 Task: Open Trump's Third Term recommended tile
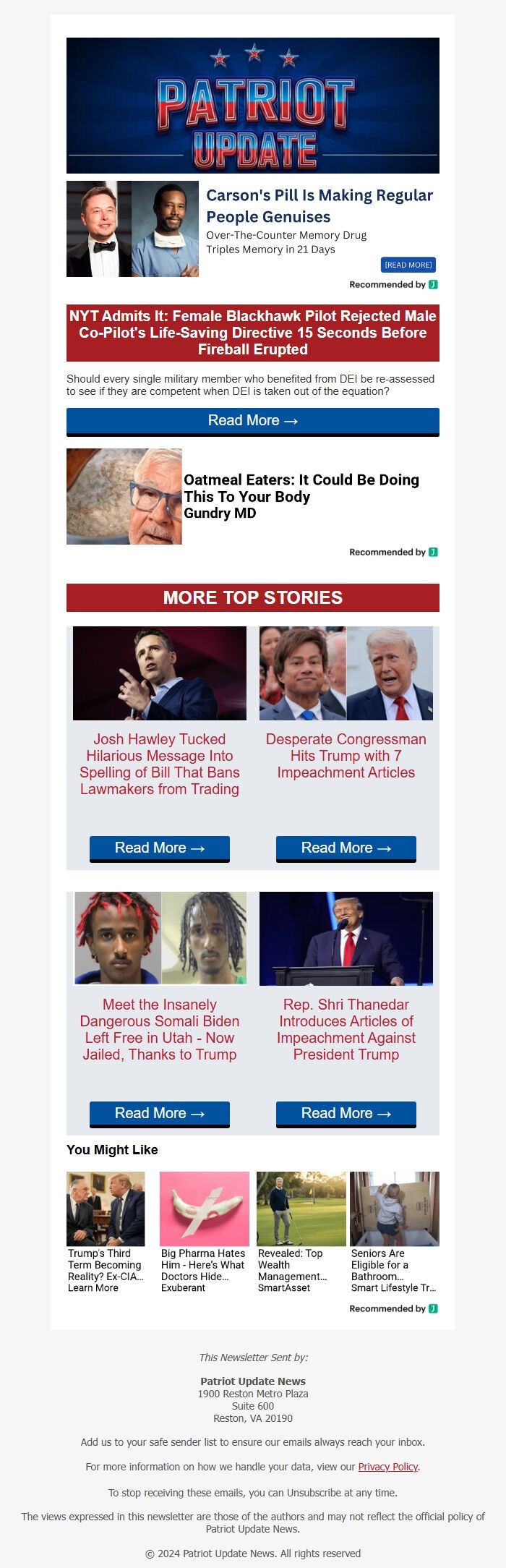106,1230
